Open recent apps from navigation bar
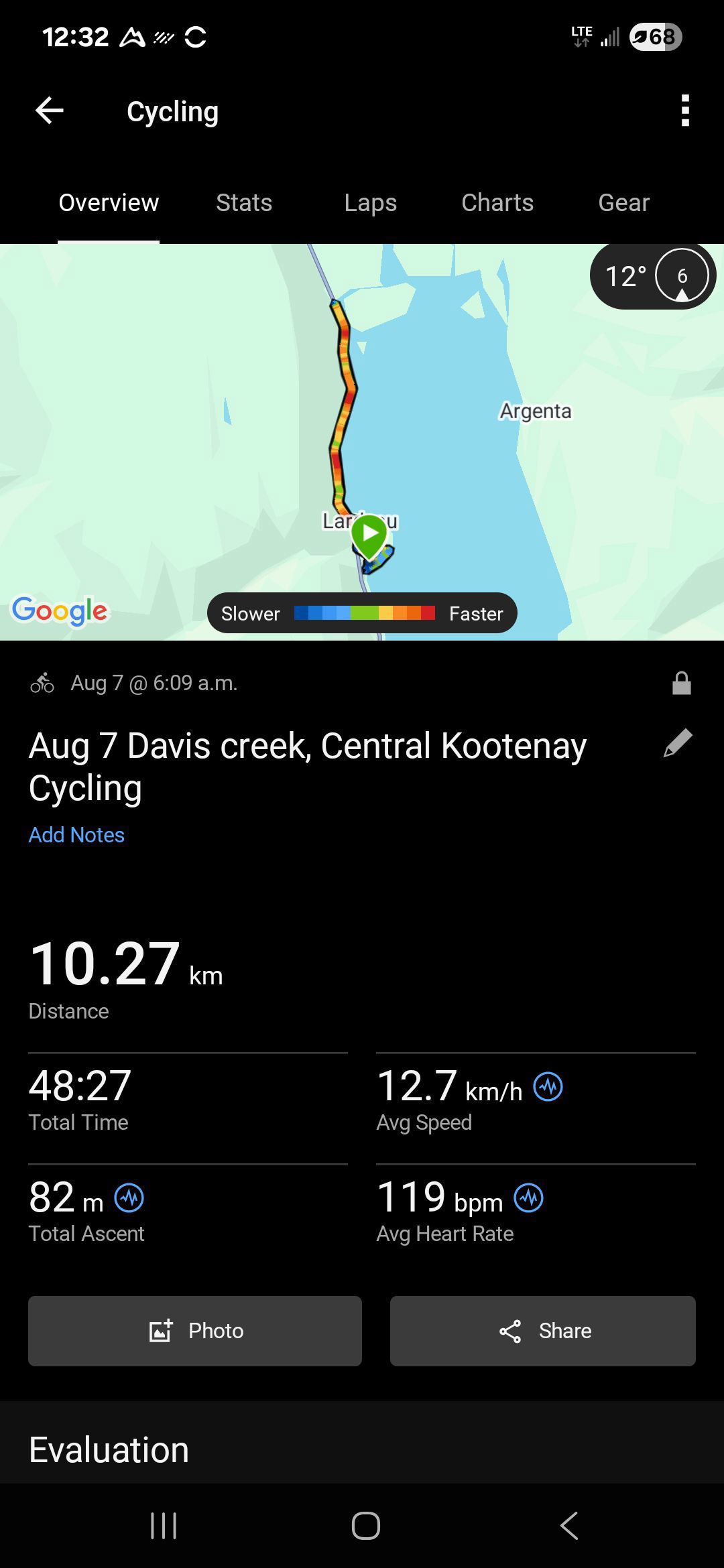The width and height of the screenshot is (724, 1568). (x=163, y=1526)
